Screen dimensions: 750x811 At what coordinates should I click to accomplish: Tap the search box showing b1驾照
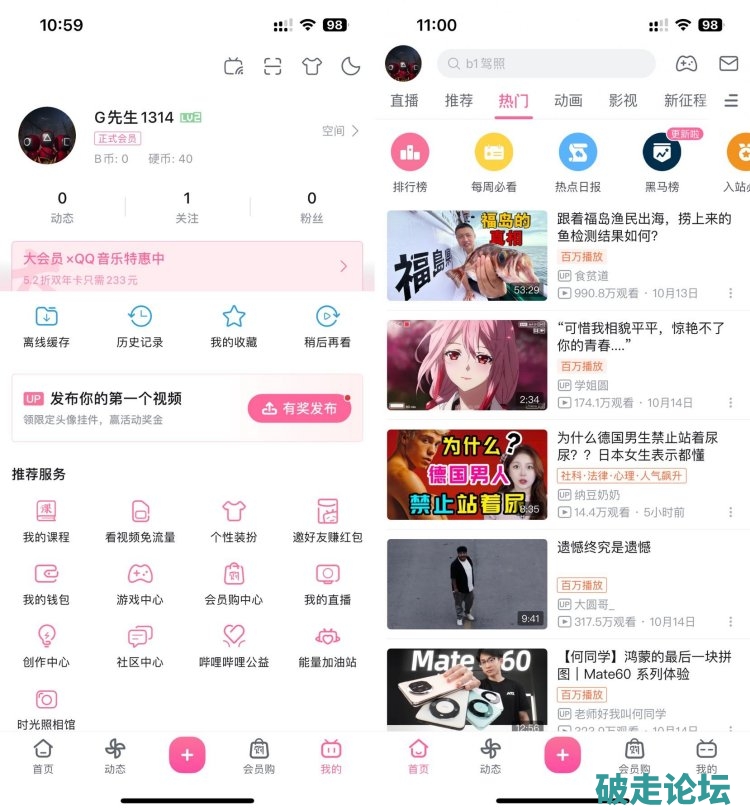pyautogui.click(x=546, y=64)
